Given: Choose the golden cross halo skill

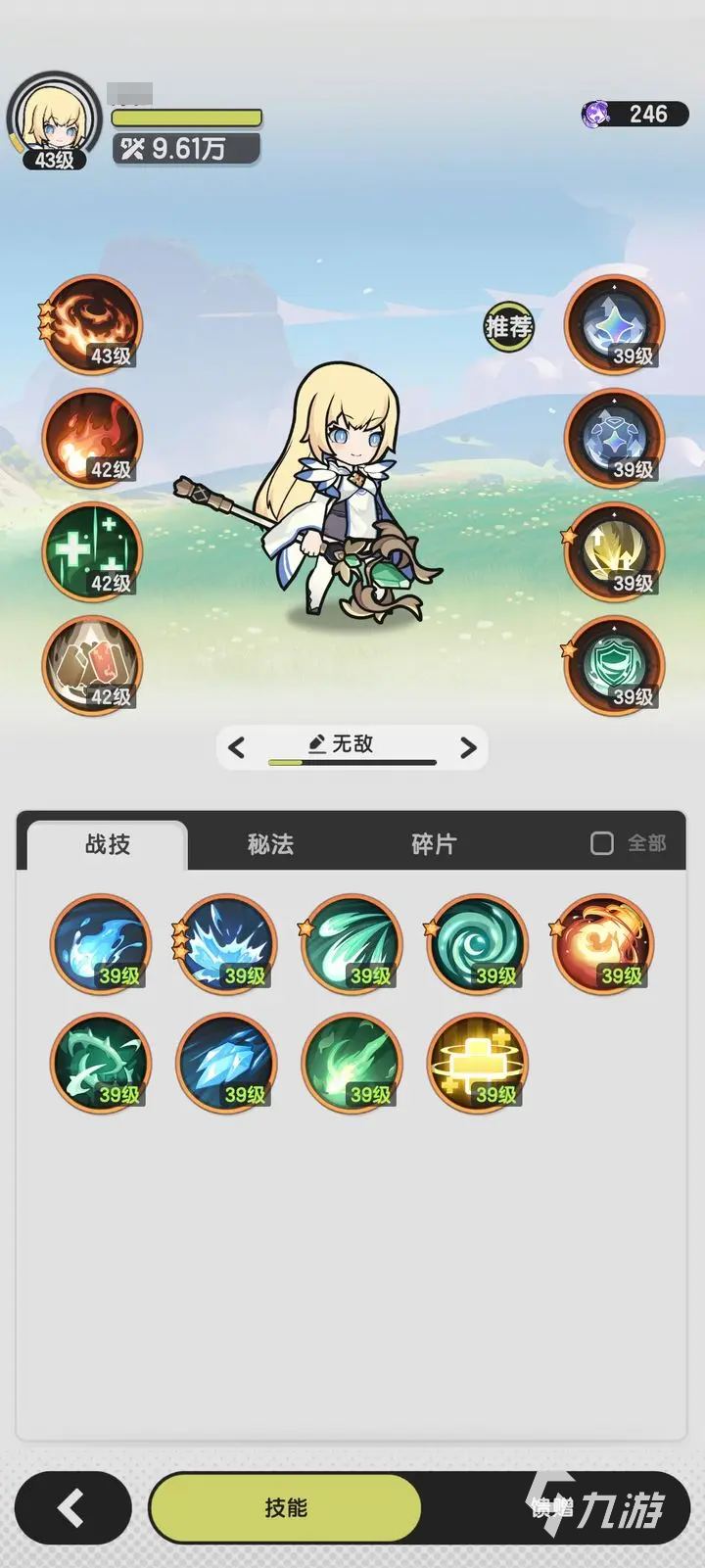Looking at the screenshot, I should point(477,1063).
